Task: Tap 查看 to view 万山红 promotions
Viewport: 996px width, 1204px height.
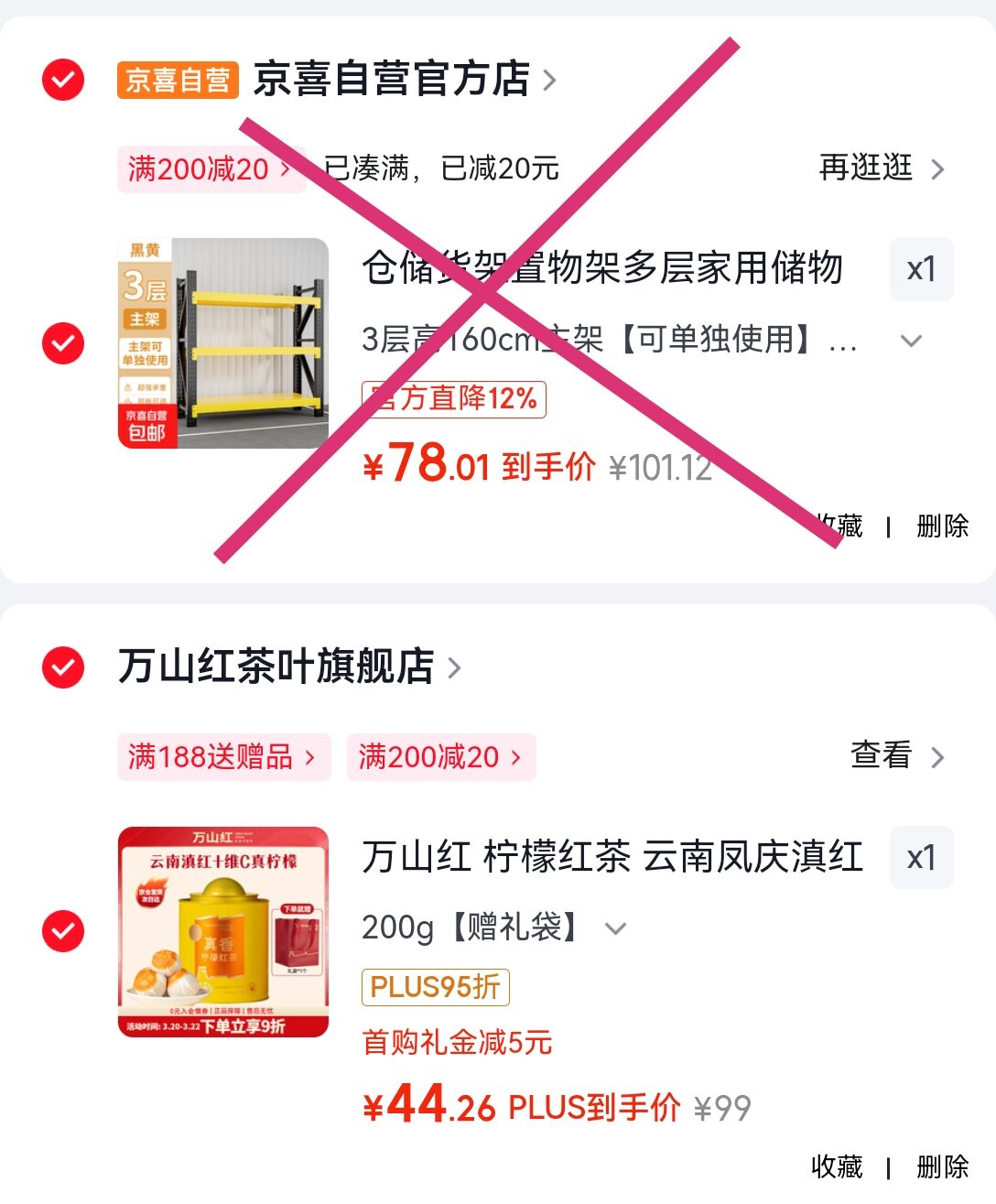Action: (x=896, y=756)
